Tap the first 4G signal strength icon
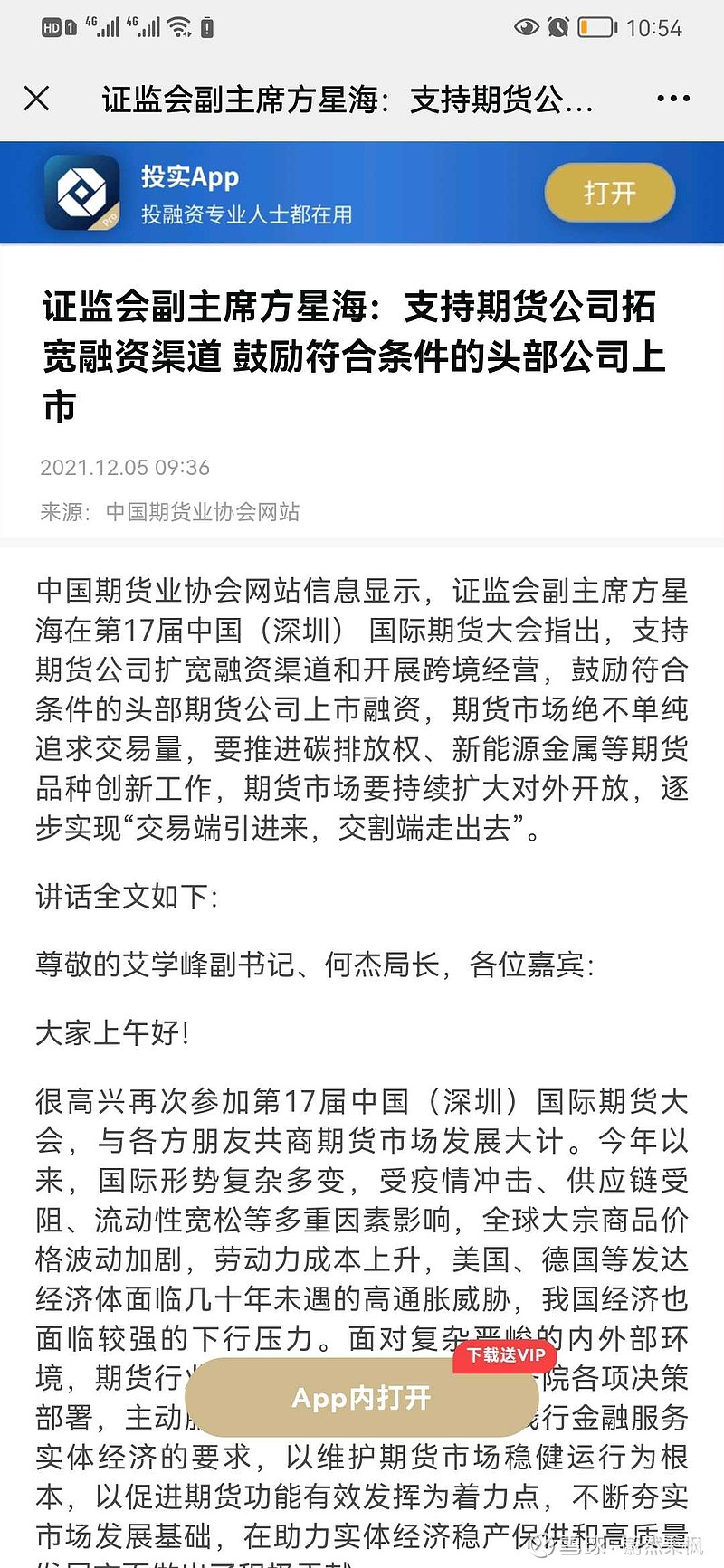Viewport: 724px width, 1568px height. coord(101,26)
